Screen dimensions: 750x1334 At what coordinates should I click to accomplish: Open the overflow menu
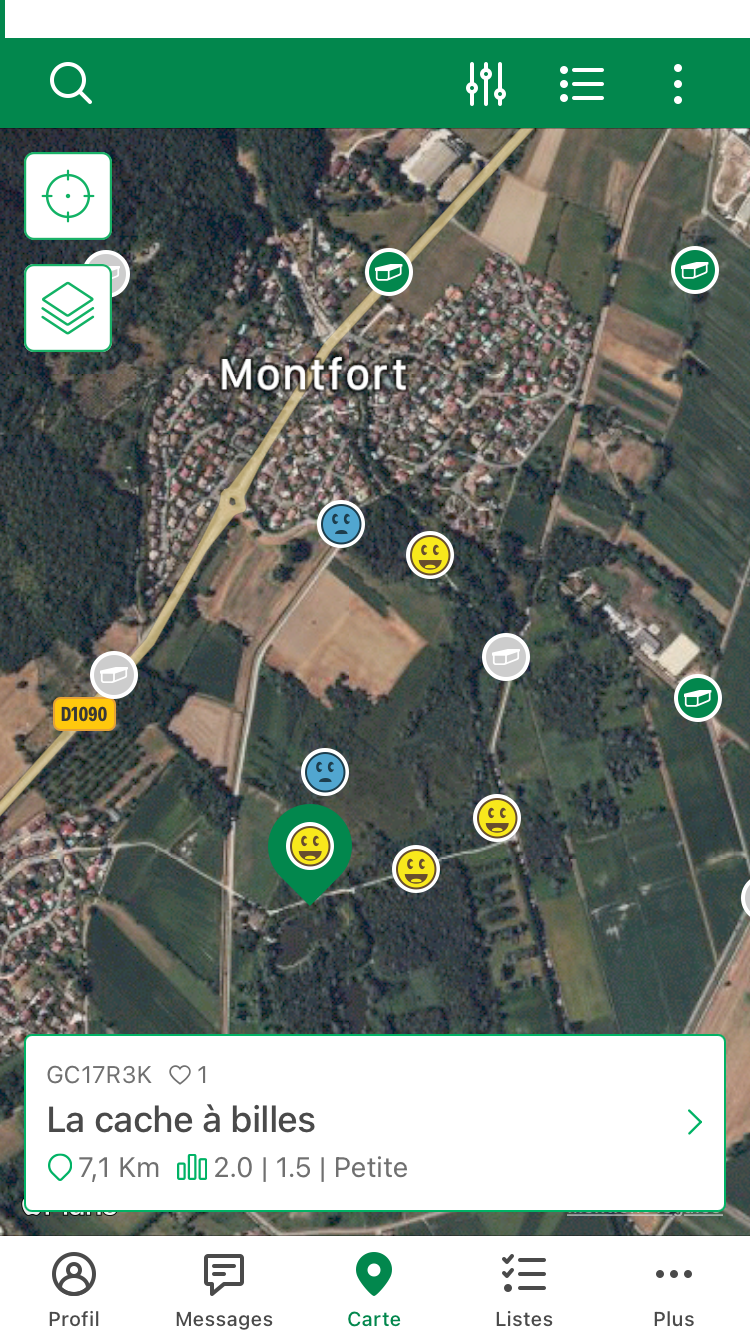(x=678, y=83)
